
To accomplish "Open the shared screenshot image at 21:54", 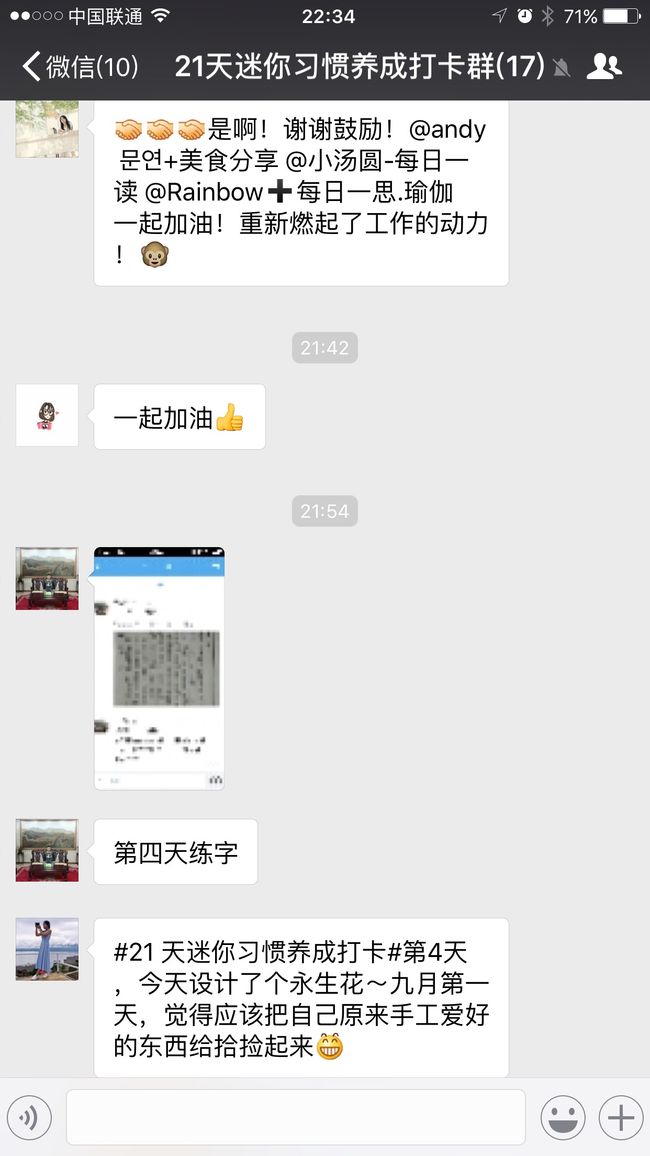I will pyautogui.click(x=159, y=668).
